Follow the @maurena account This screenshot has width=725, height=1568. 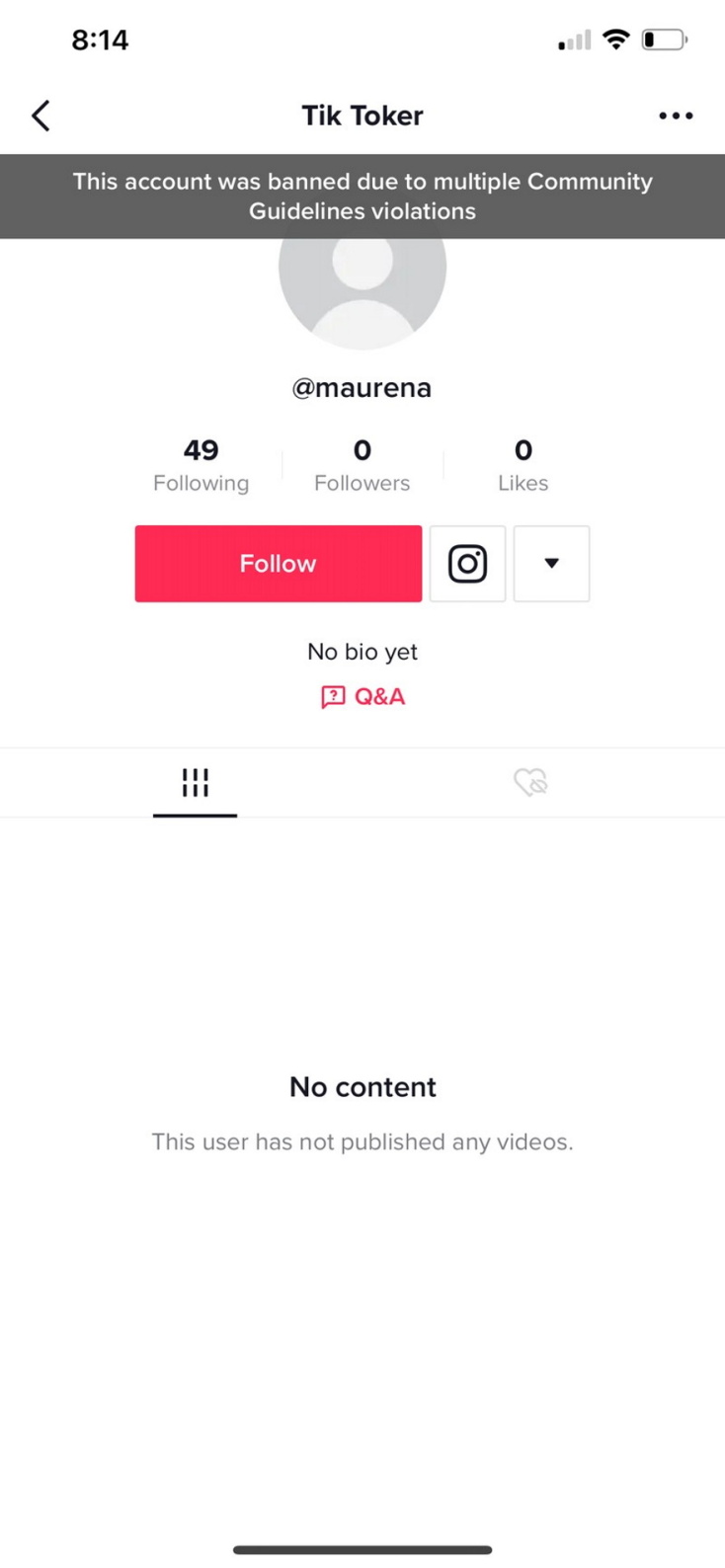(278, 564)
